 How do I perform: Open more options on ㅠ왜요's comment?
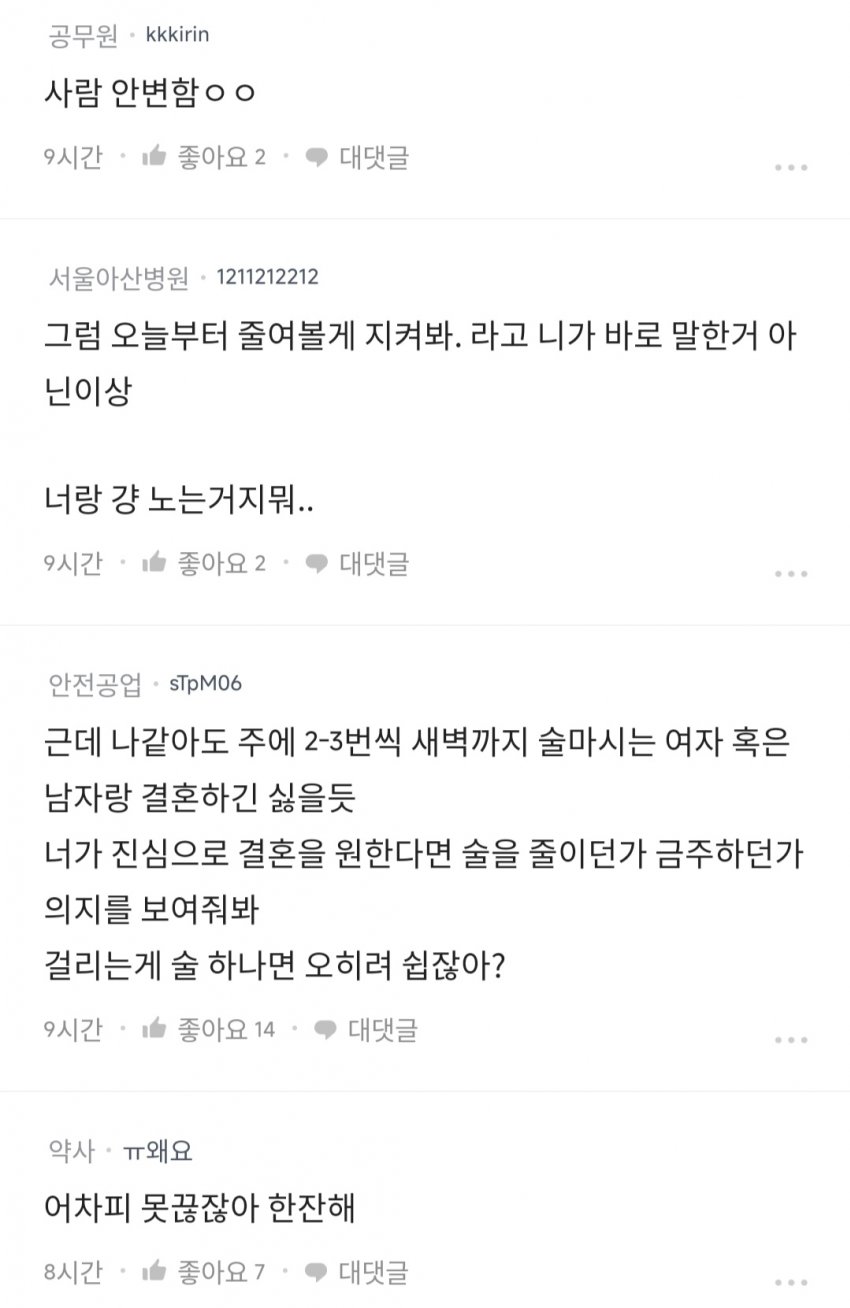click(791, 1283)
